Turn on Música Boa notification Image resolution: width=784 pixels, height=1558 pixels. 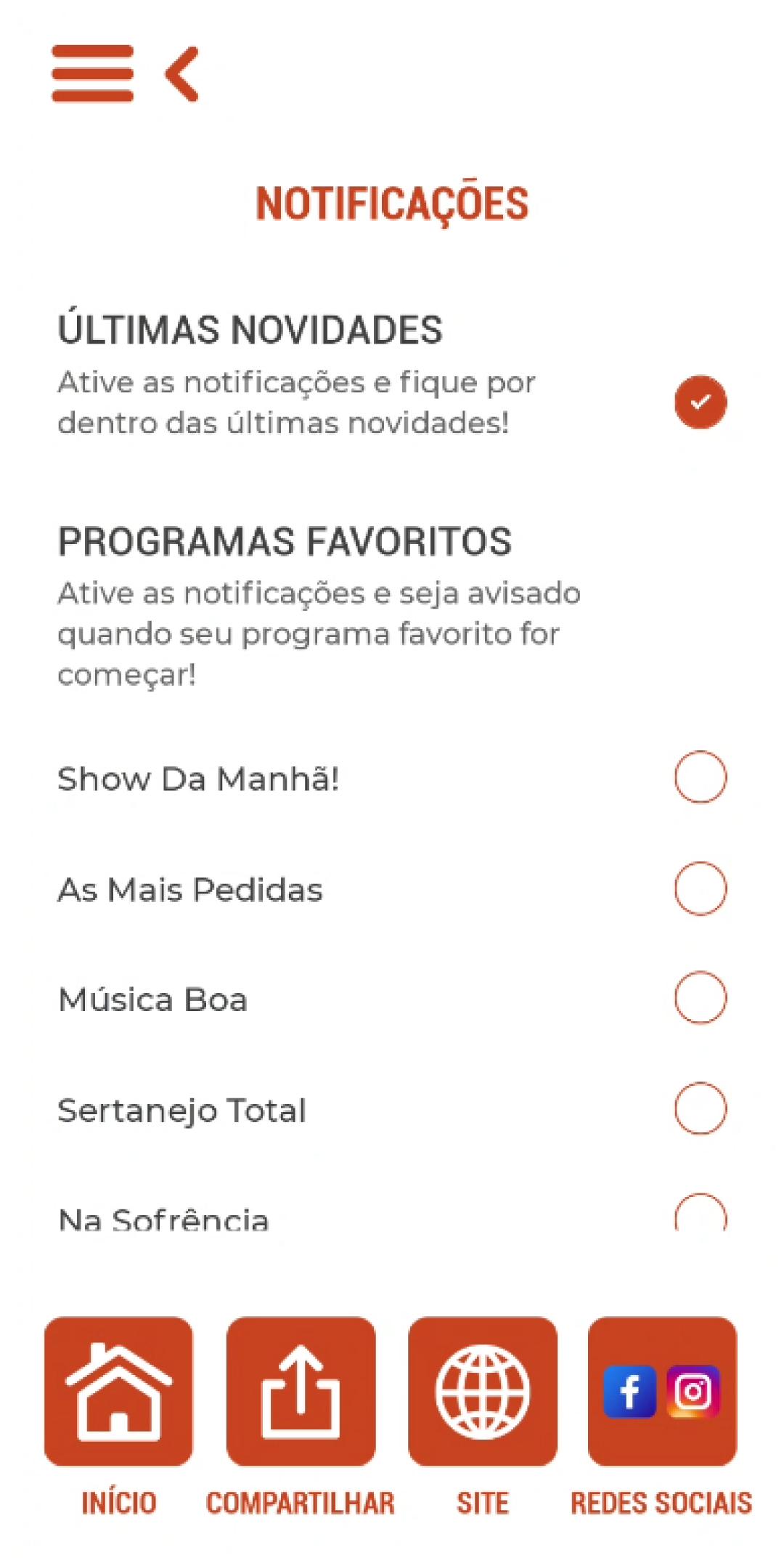pyautogui.click(x=700, y=998)
